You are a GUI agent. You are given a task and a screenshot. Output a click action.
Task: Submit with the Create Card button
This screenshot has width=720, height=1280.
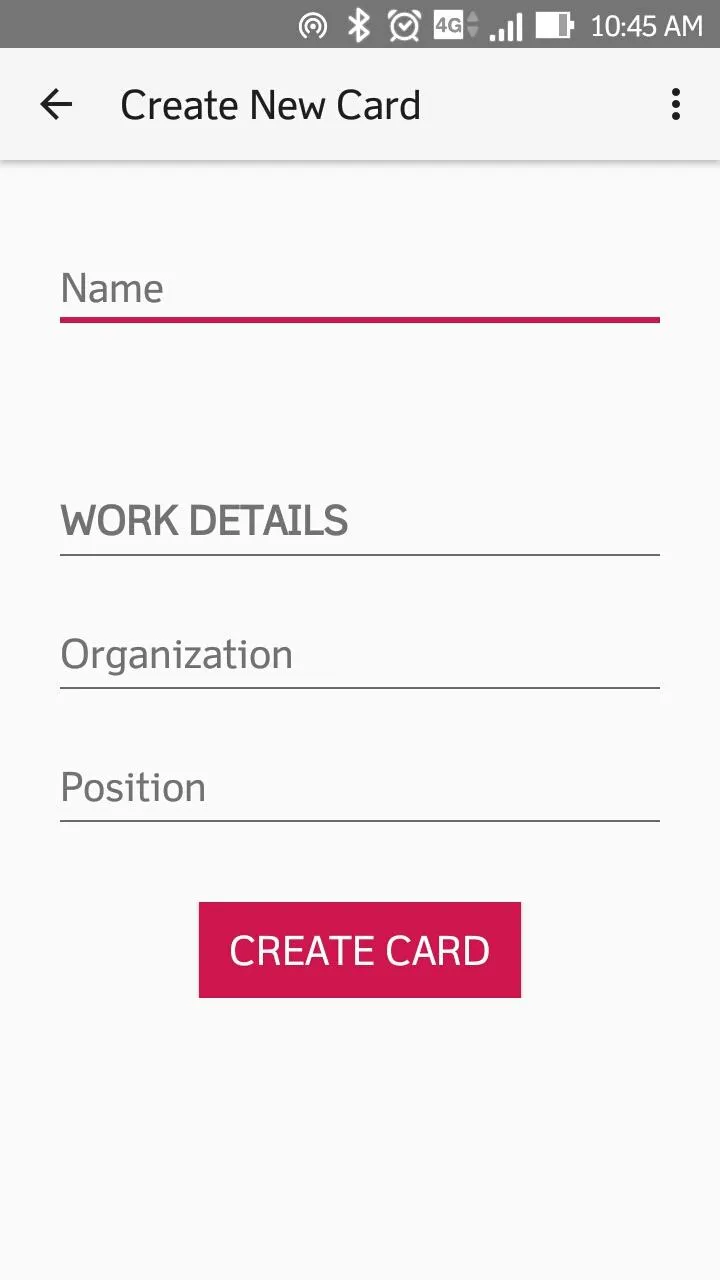point(360,950)
